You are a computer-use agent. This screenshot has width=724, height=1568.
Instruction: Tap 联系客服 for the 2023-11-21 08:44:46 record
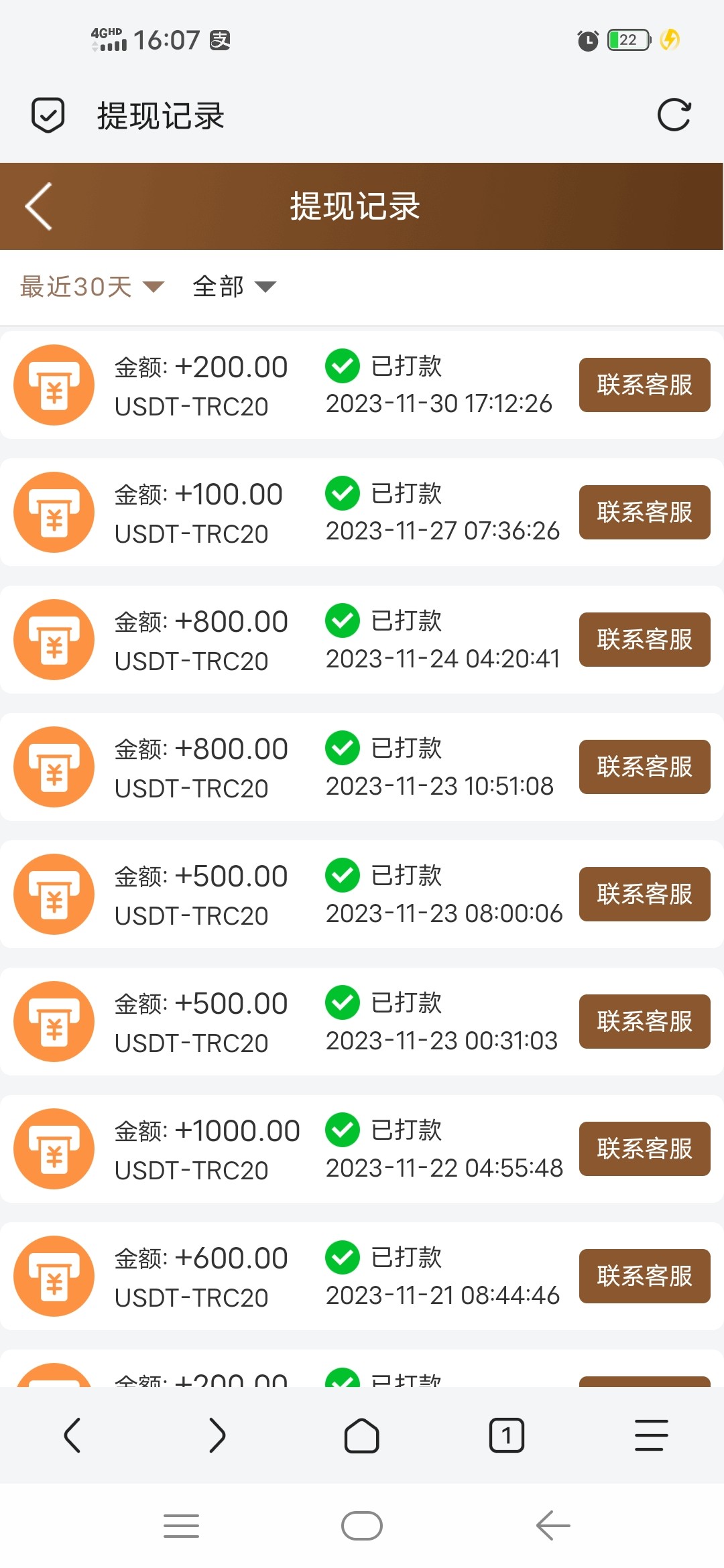pyautogui.click(x=644, y=1276)
